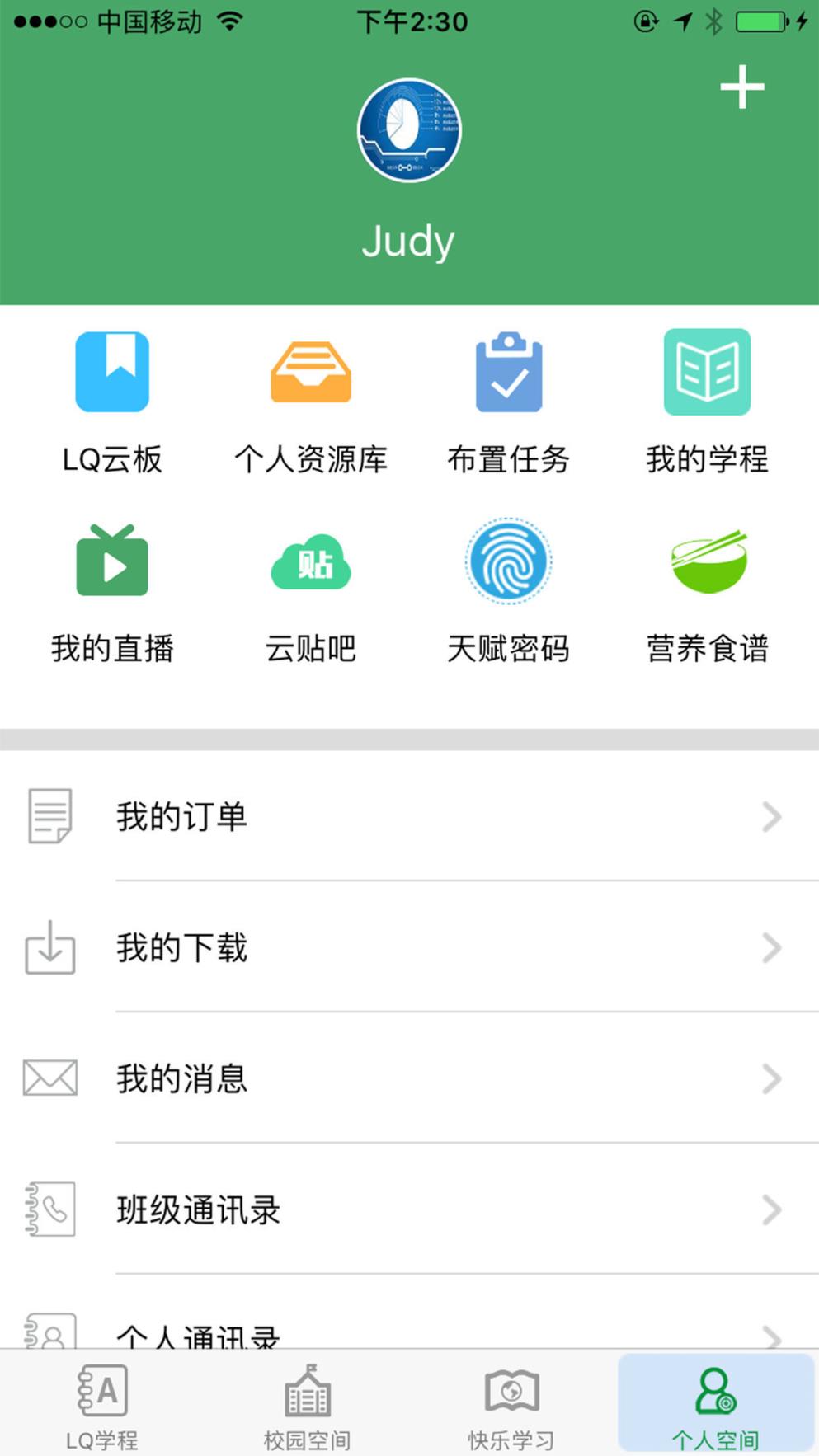
Task: Open the 校园空间 campus space tab
Action: pyautogui.click(x=307, y=1402)
